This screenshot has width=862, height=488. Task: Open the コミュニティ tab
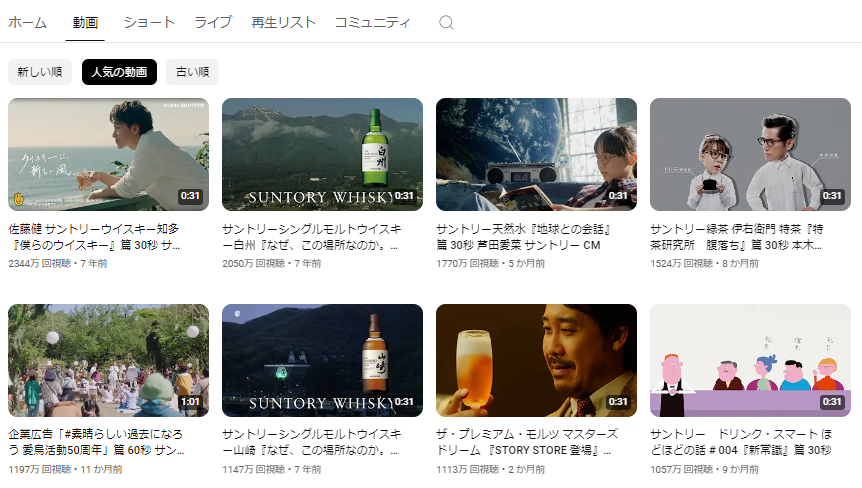coord(372,22)
